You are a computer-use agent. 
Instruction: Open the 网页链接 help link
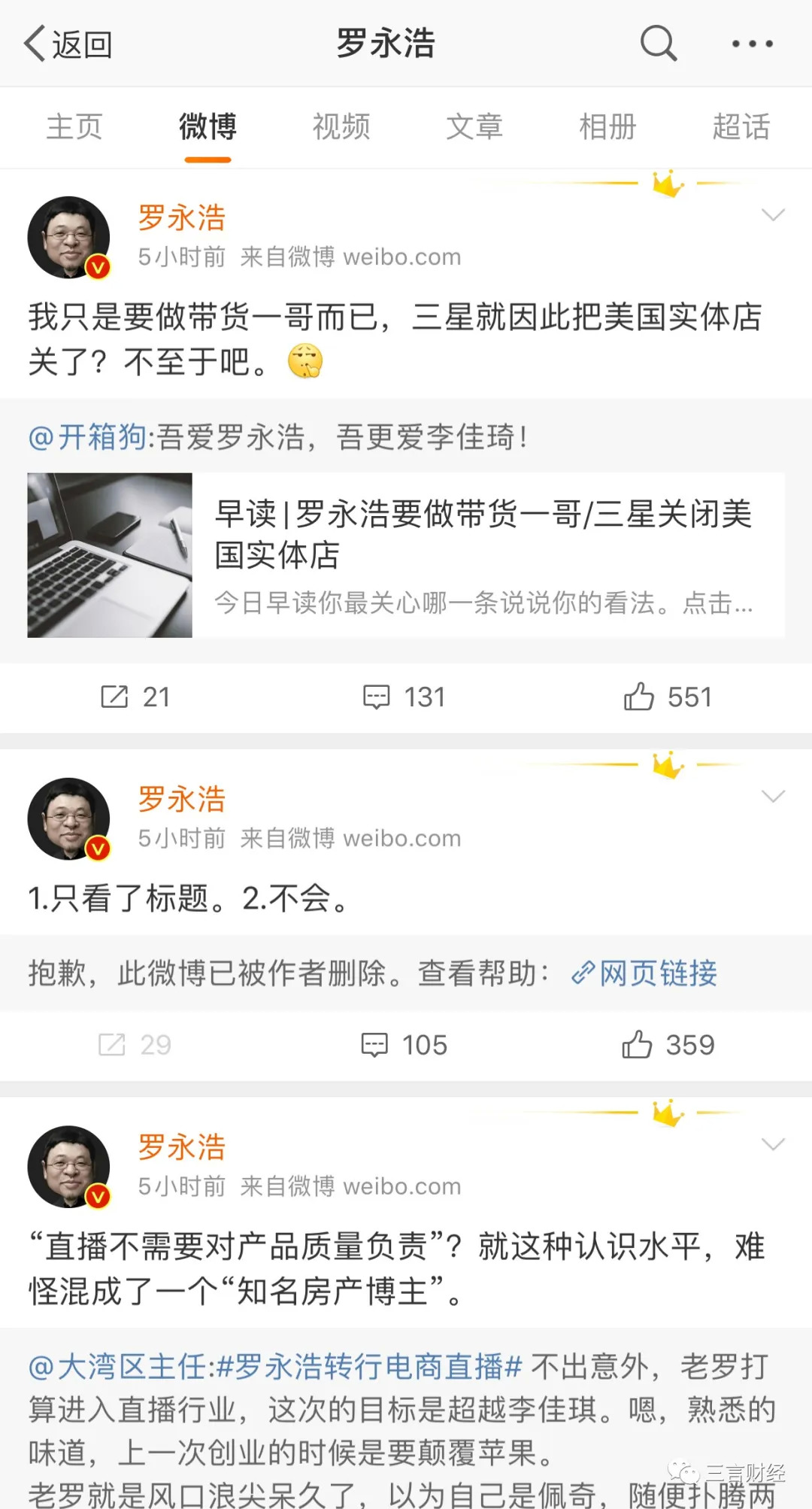click(x=645, y=973)
